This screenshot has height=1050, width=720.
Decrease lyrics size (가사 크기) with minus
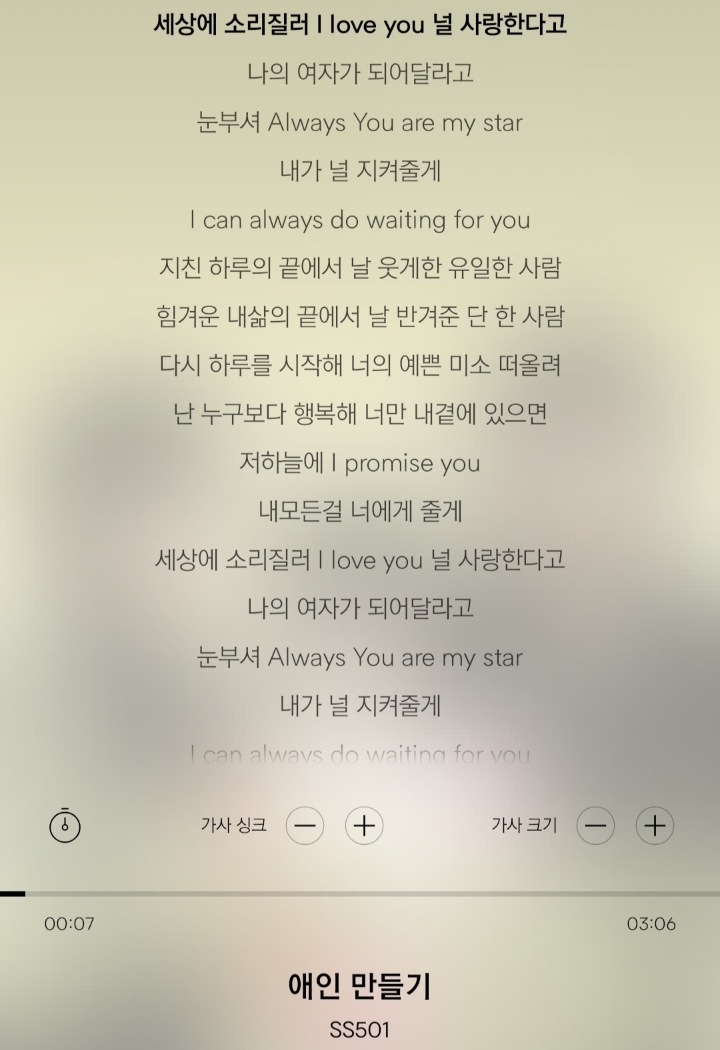[595, 826]
